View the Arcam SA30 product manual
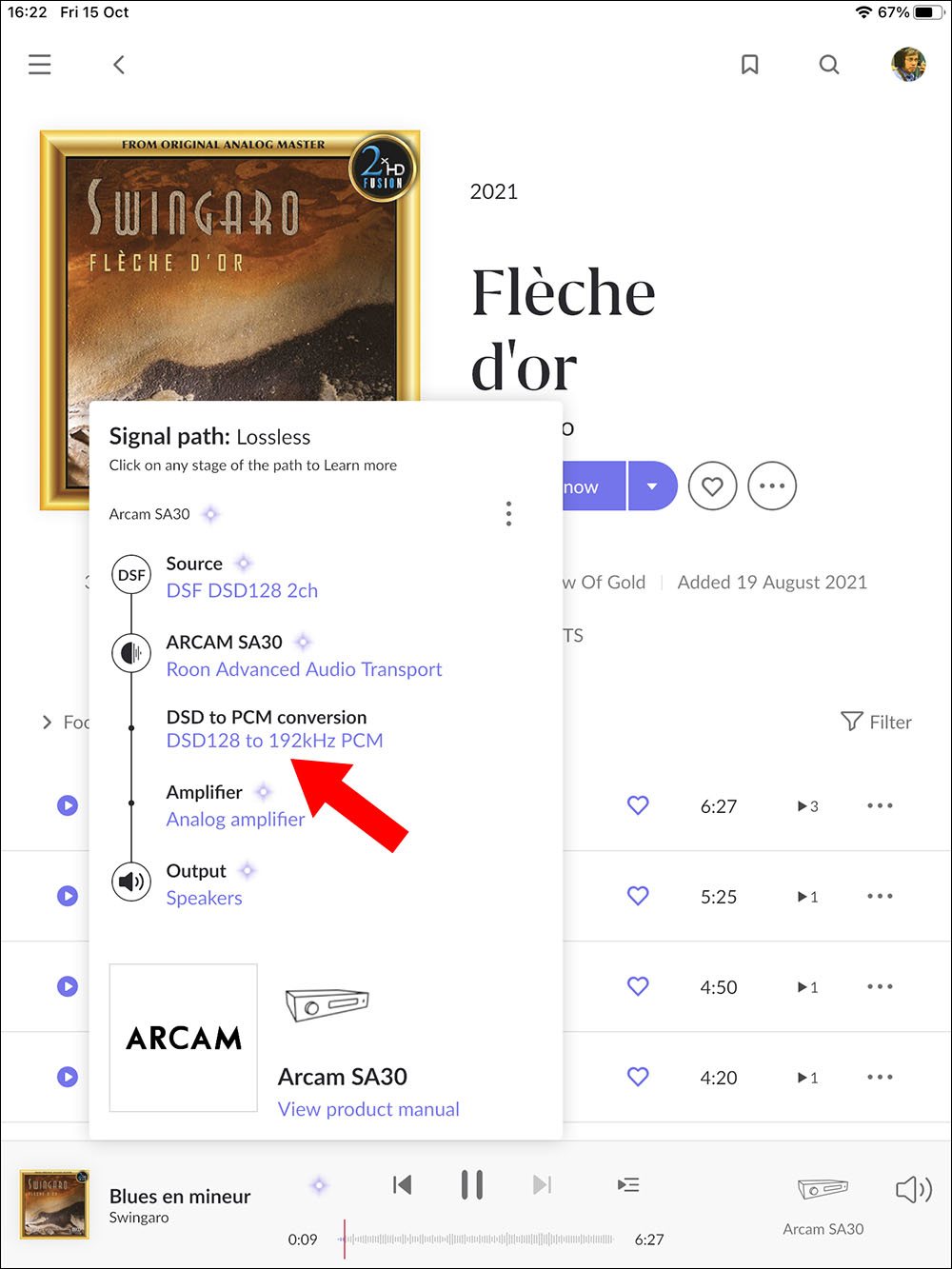Image resolution: width=952 pixels, height=1269 pixels. point(368,1109)
